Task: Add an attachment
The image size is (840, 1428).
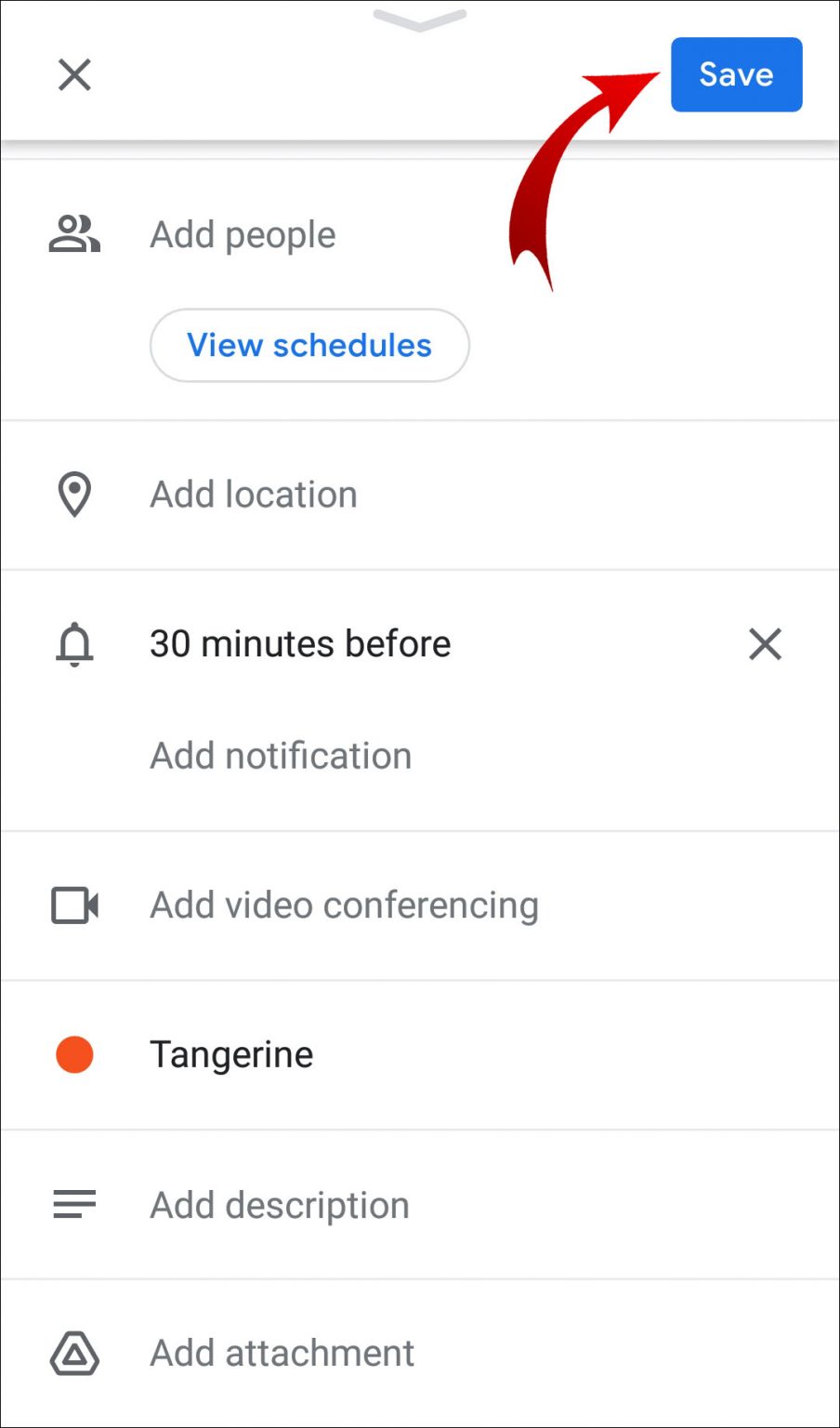Action: click(x=282, y=1354)
